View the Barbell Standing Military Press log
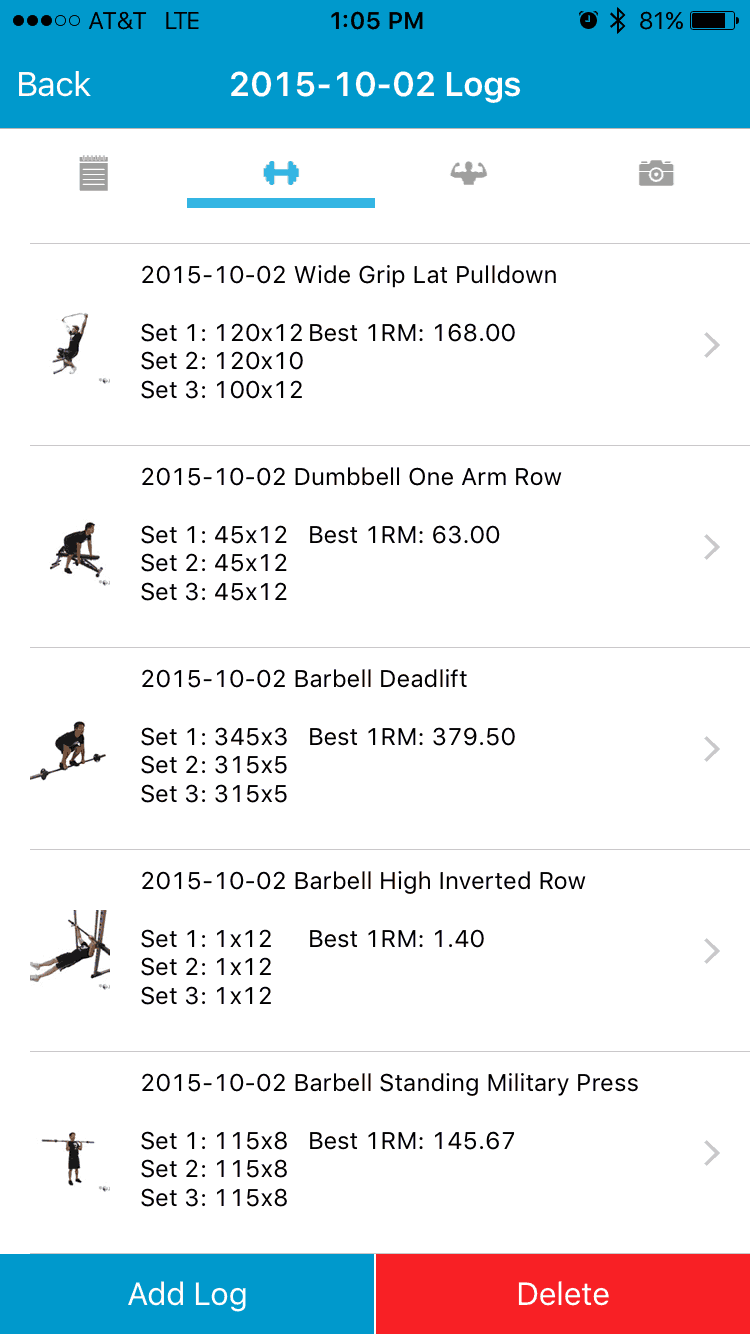Viewport: 750px width, 1334px height. click(x=390, y=1153)
